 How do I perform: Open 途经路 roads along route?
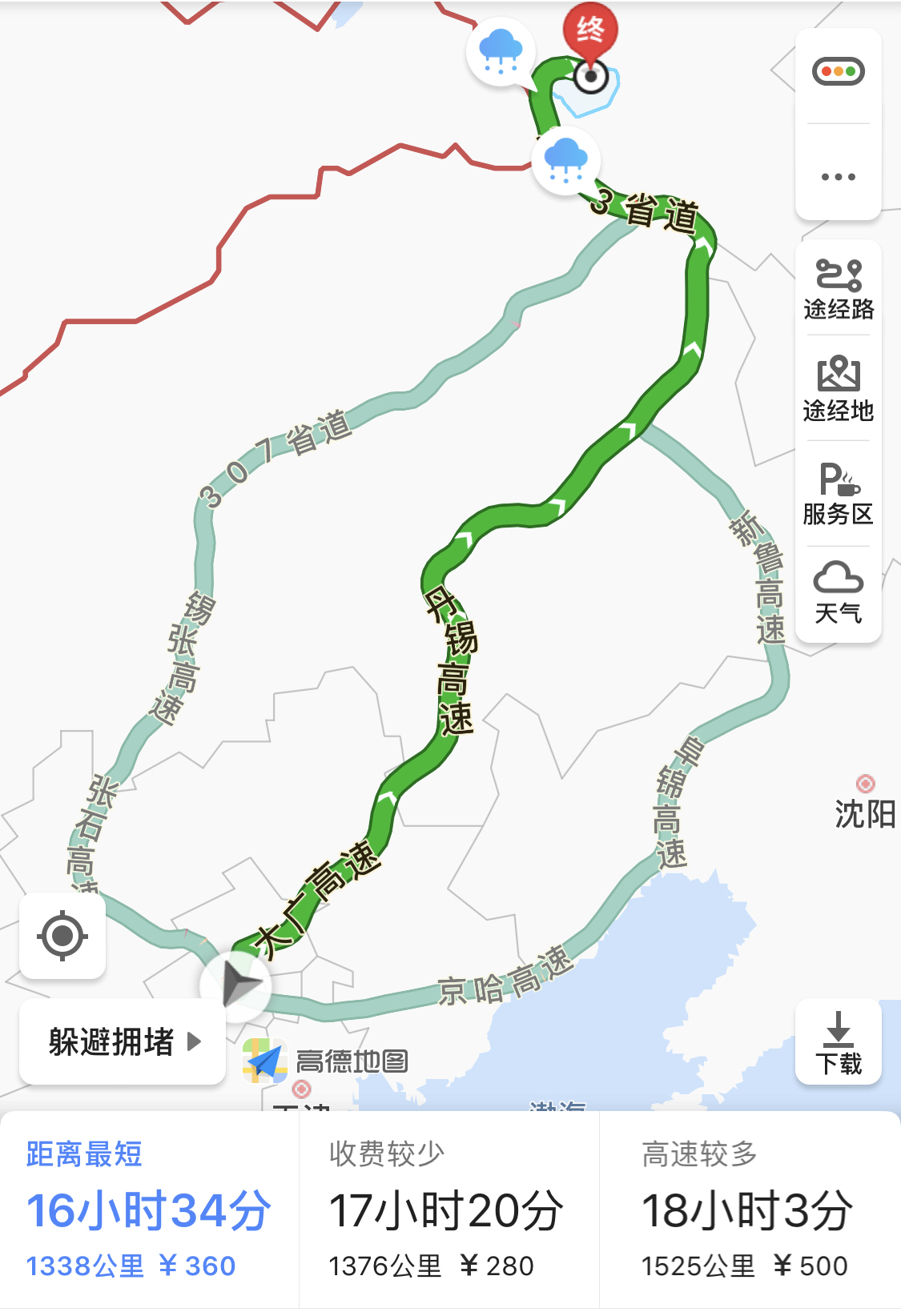click(x=838, y=289)
